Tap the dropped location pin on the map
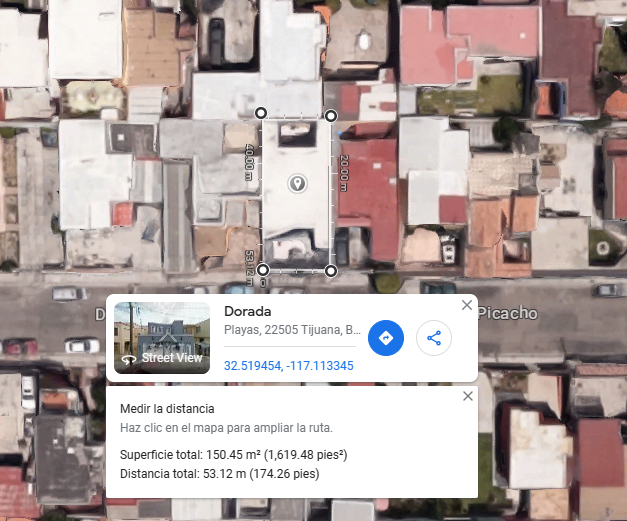This screenshot has height=521, width=627. (x=297, y=184)
